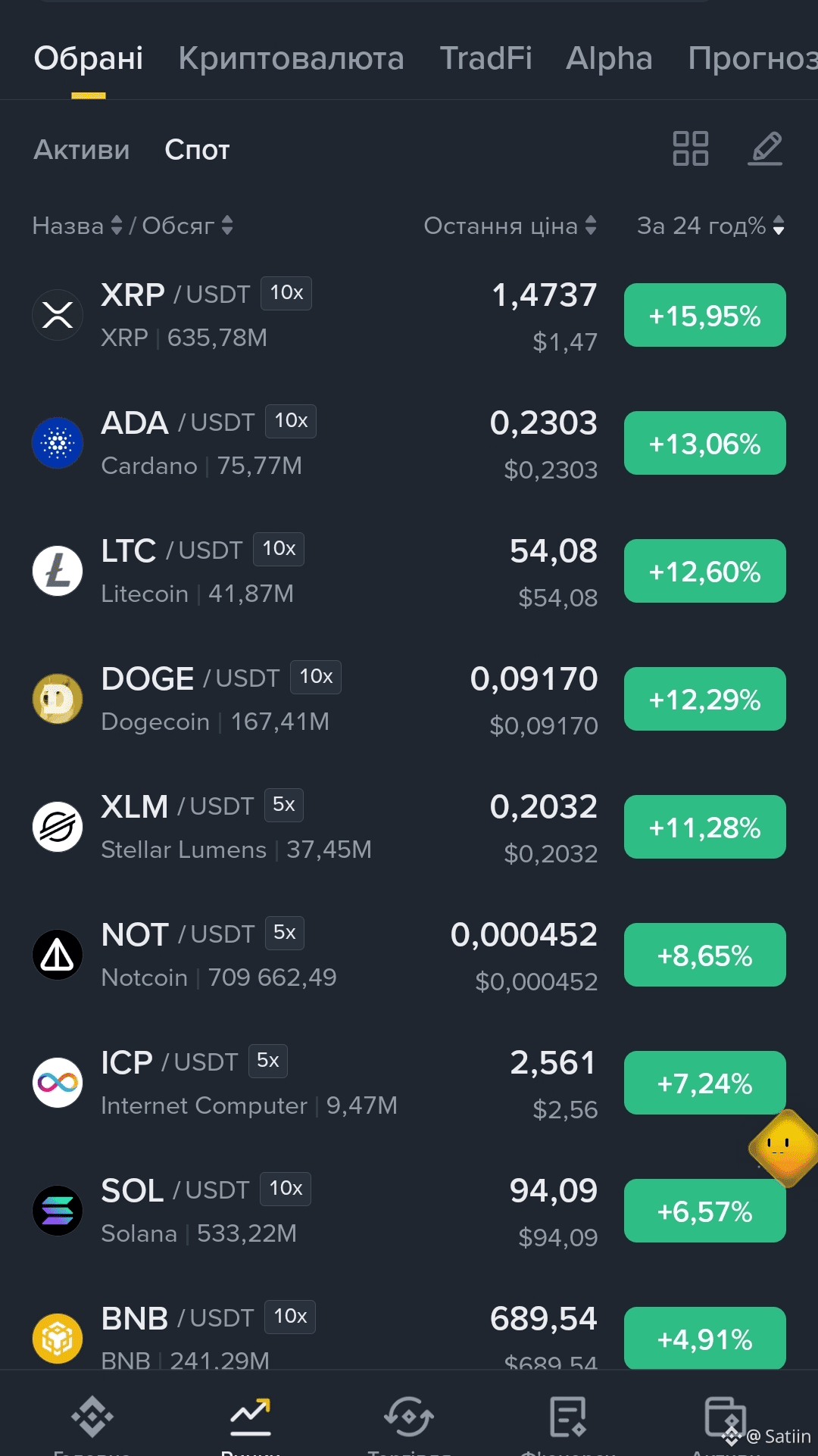Viewport: 818px width, 1456px height.
Task: Open the DOGE/USDT Dogecoin pair
Action: (409, 700)
